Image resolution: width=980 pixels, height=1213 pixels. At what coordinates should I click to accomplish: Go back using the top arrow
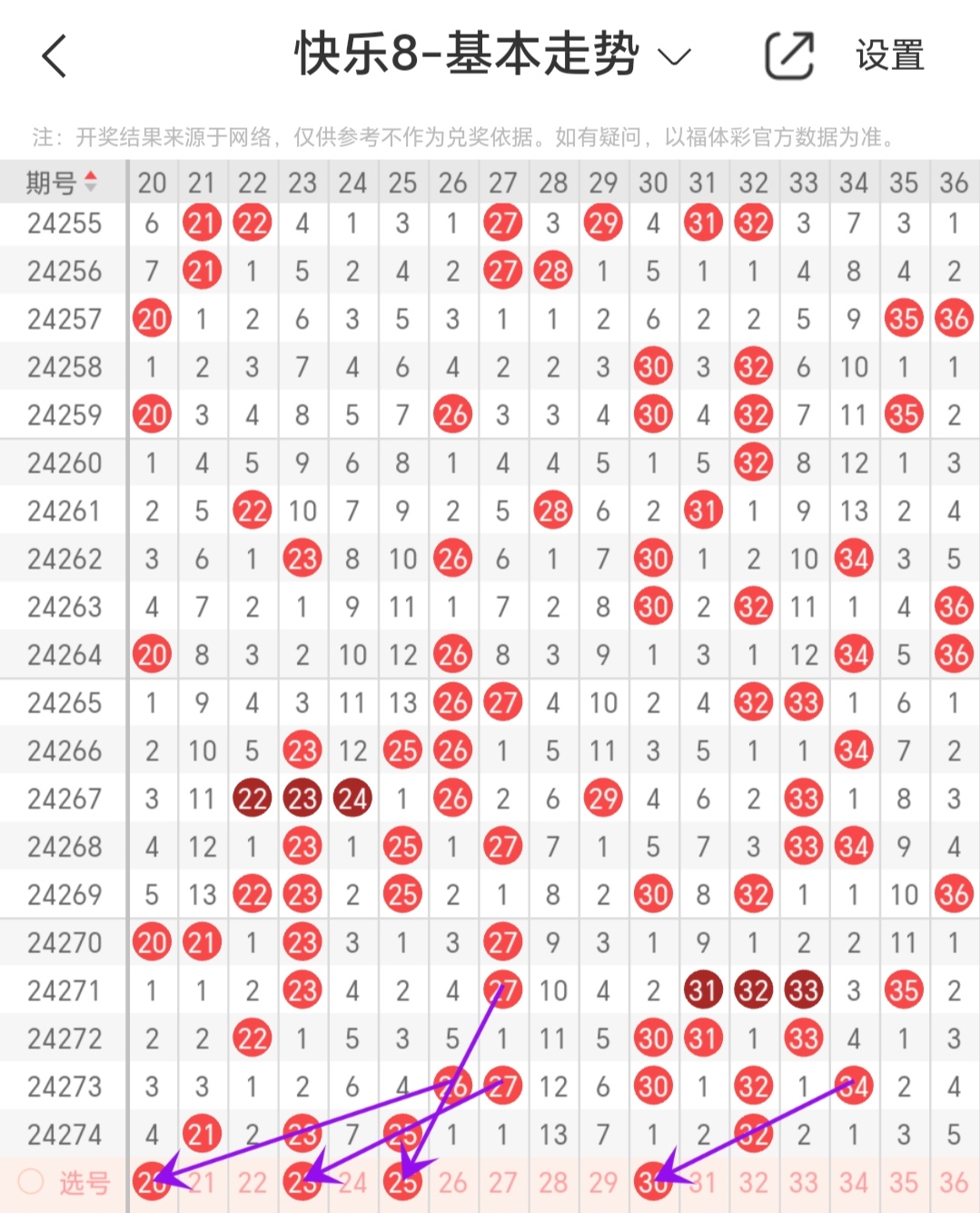pyautogui.click(x=54, y=56)
